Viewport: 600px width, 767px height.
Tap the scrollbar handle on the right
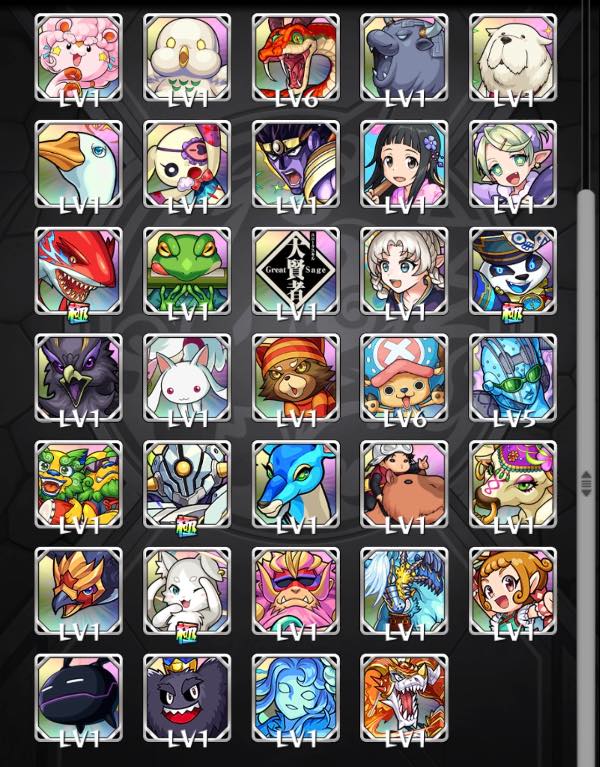585,483
